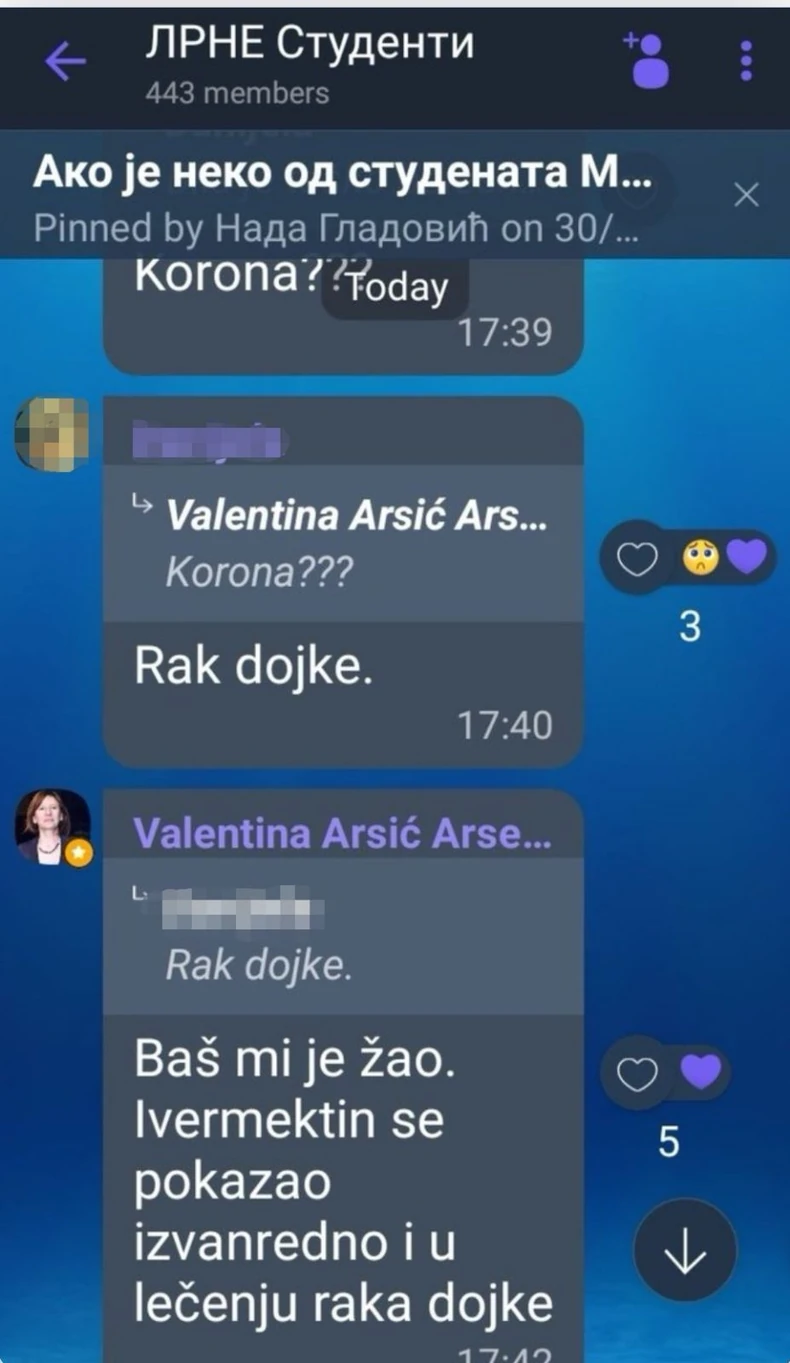Tap the group name ЛРНЕ Студенти
790x1363 pixels.
310,44
